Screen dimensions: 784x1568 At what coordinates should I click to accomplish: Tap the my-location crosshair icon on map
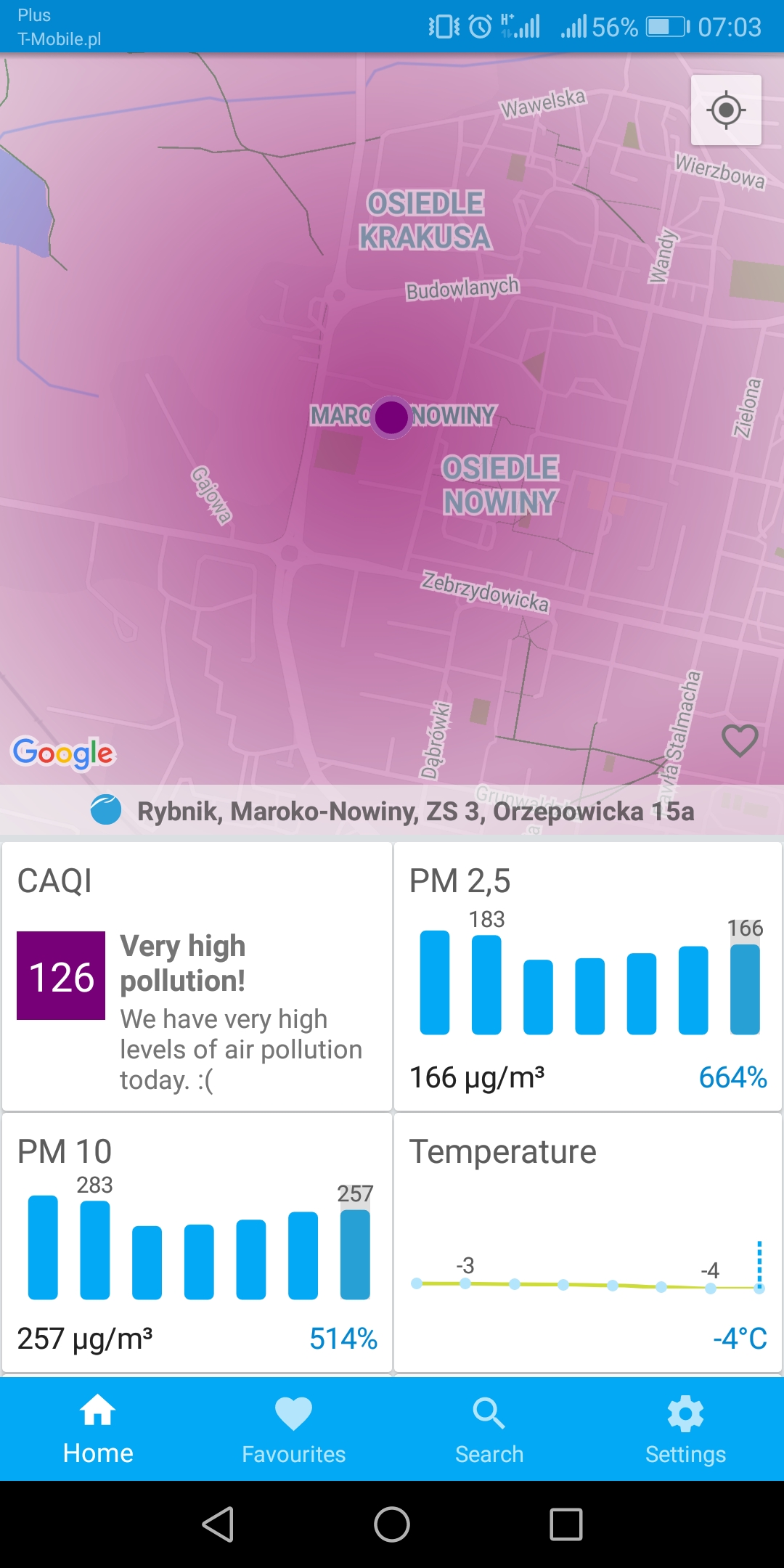[724, 110]
